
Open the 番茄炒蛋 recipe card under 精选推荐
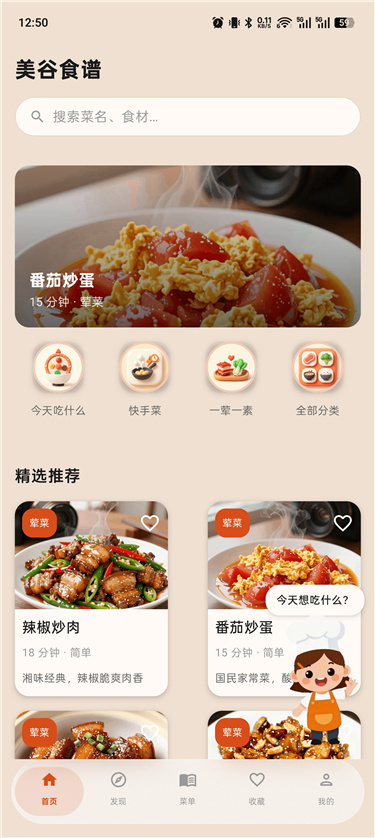[x=251, y=599]
